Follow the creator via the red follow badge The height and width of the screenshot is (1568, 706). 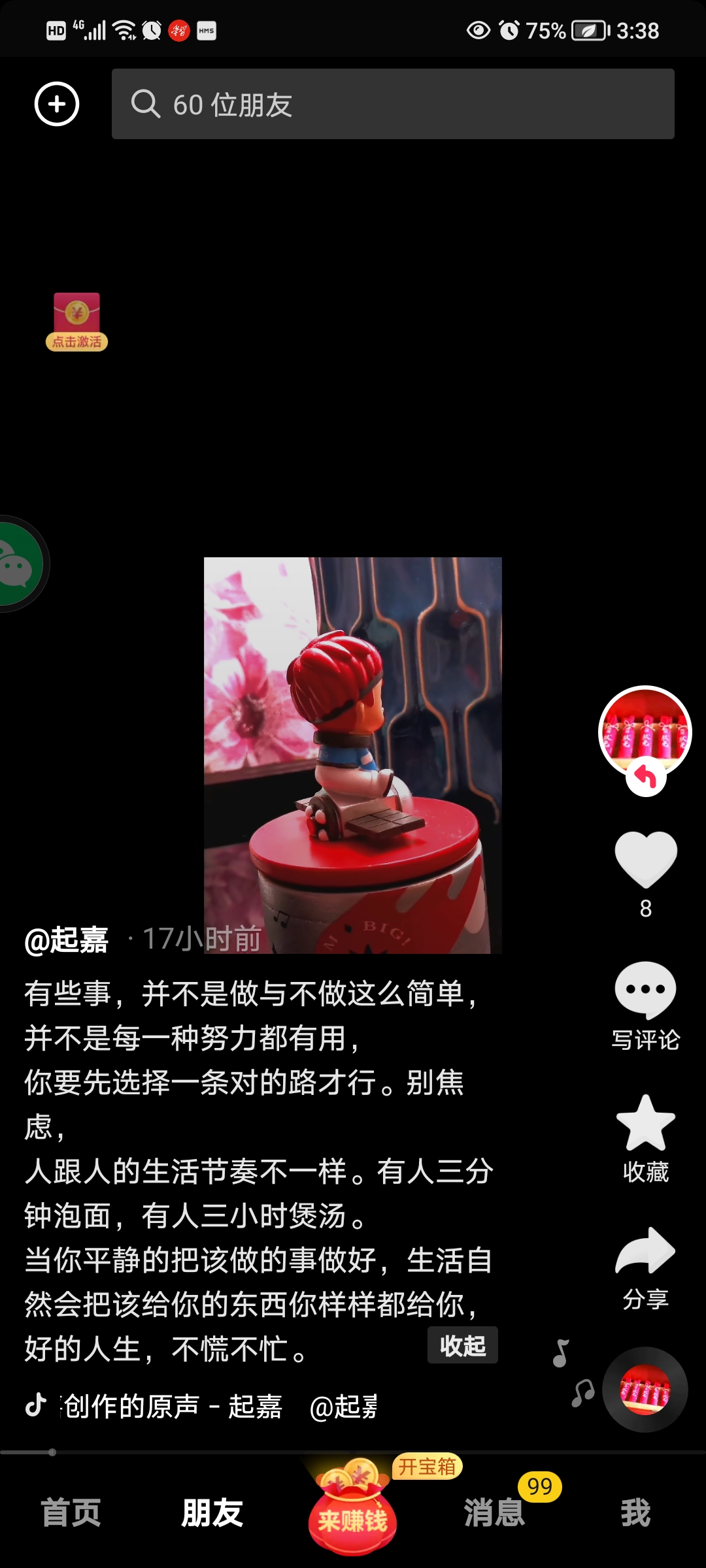[x=645, y=777]
